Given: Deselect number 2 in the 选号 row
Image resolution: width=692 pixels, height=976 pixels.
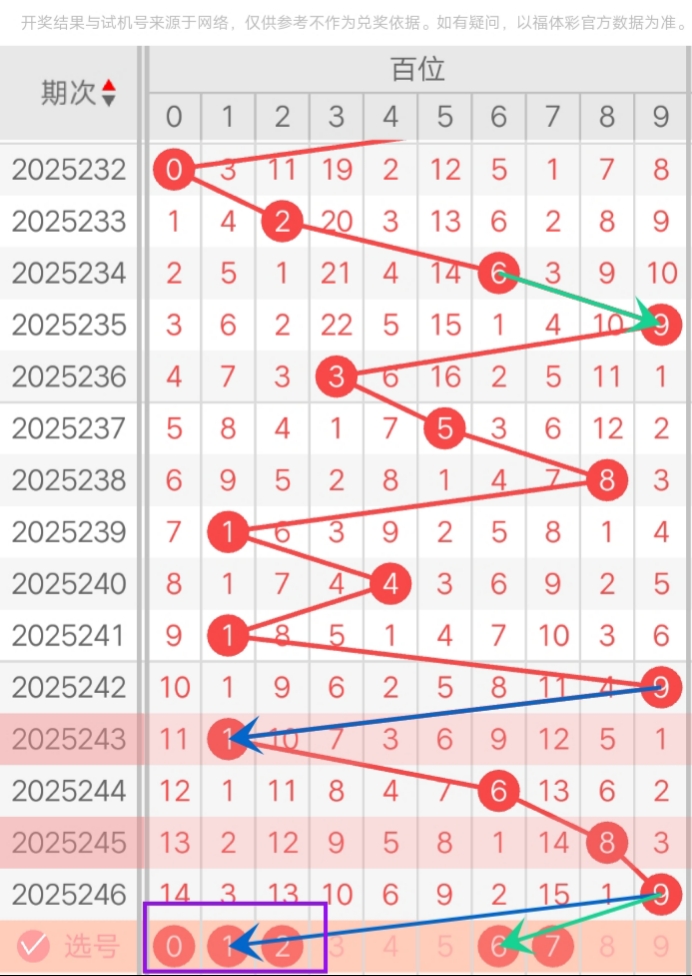Looking at the screenshot, I should [x=282, y=945].
